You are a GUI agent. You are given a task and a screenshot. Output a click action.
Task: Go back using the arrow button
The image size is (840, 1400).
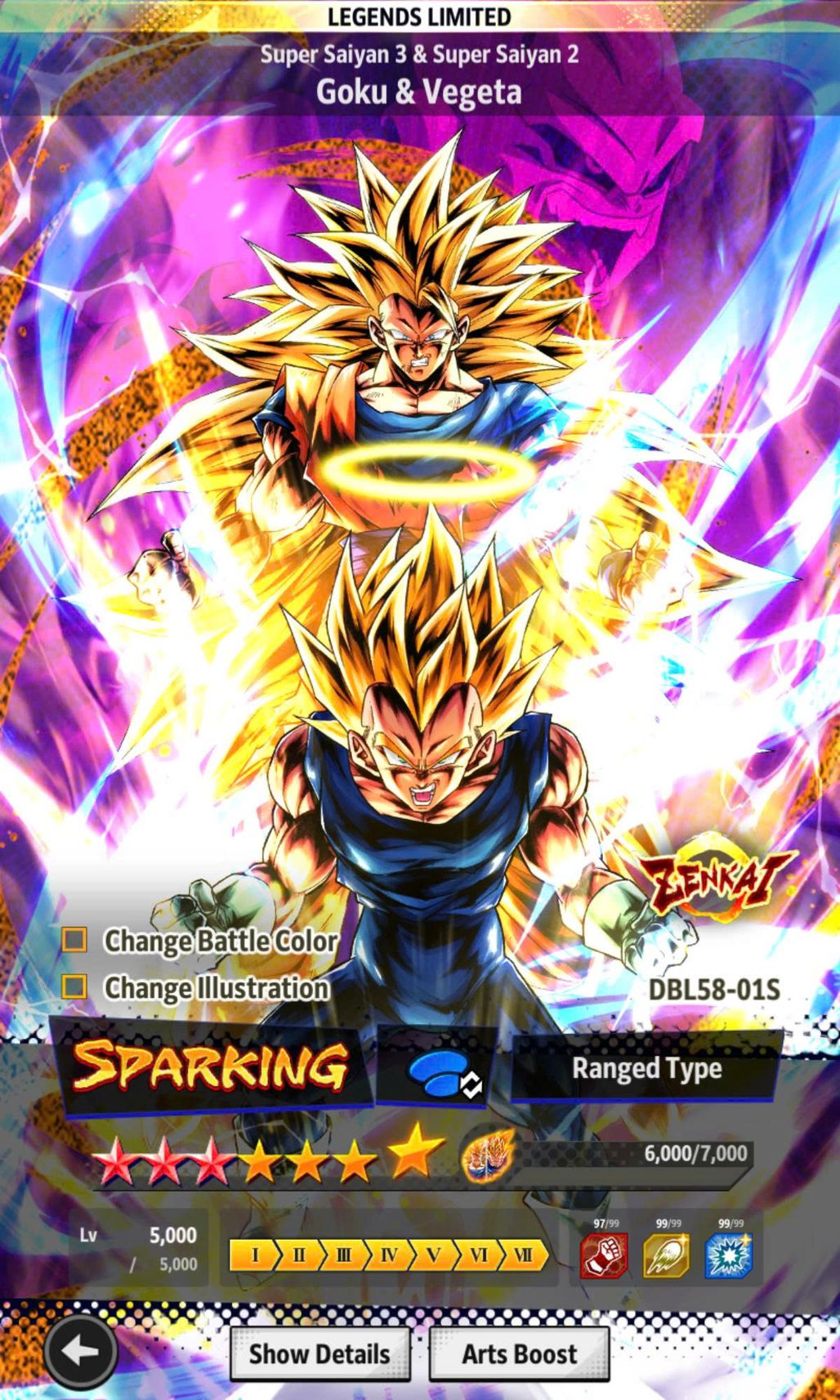point(80,1352)
